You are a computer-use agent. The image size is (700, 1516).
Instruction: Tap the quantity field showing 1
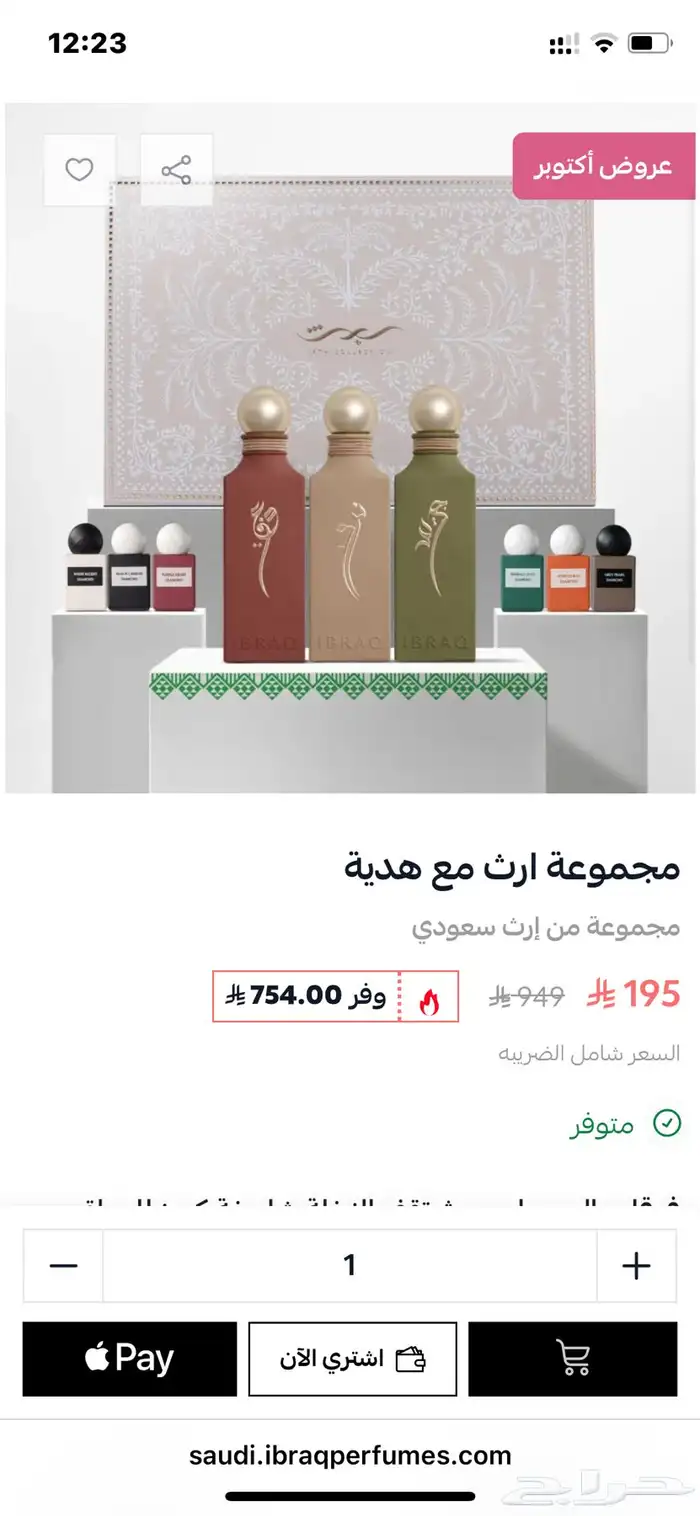point(349,1266)
